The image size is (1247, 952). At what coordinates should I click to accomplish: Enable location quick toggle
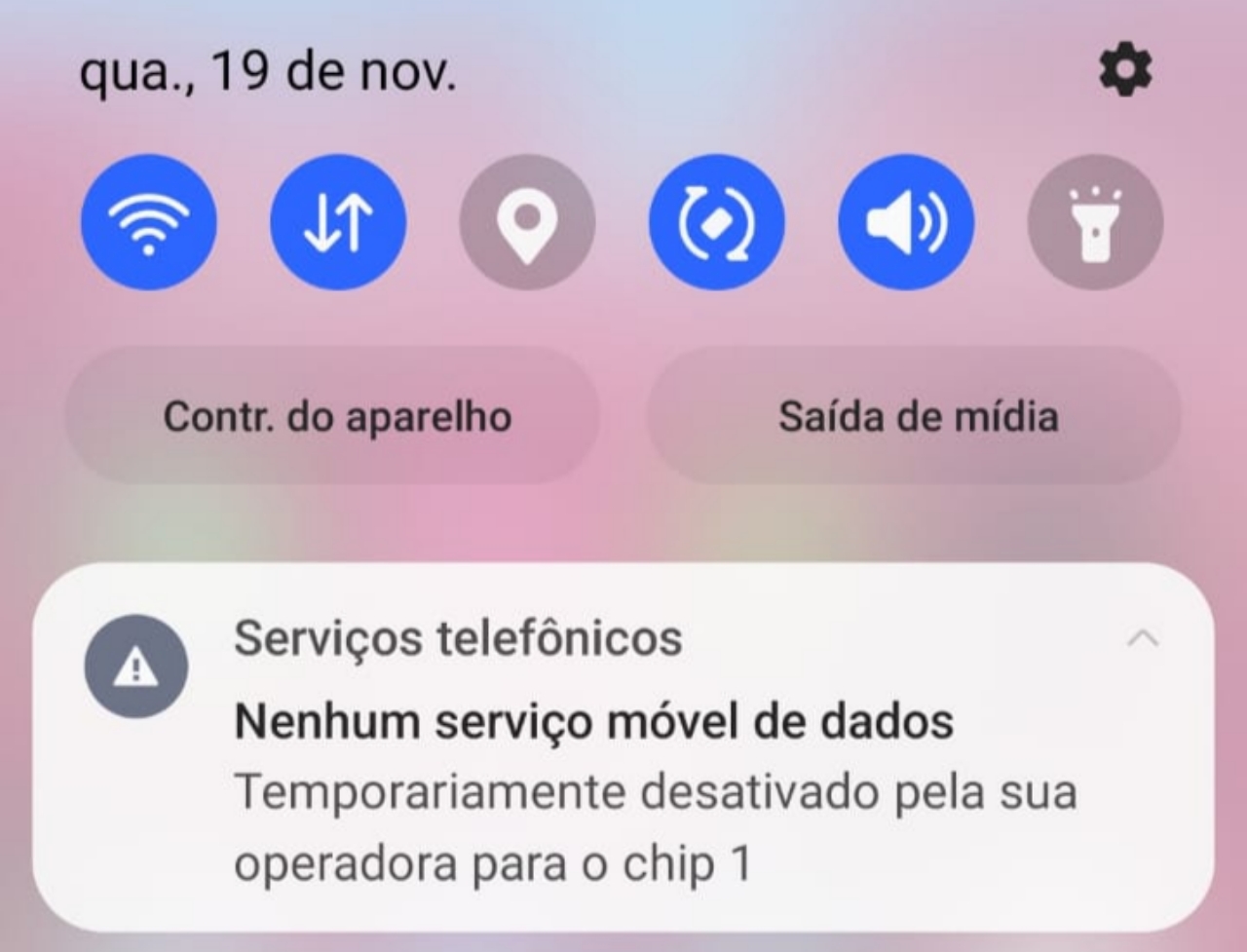tap(527, 222)
